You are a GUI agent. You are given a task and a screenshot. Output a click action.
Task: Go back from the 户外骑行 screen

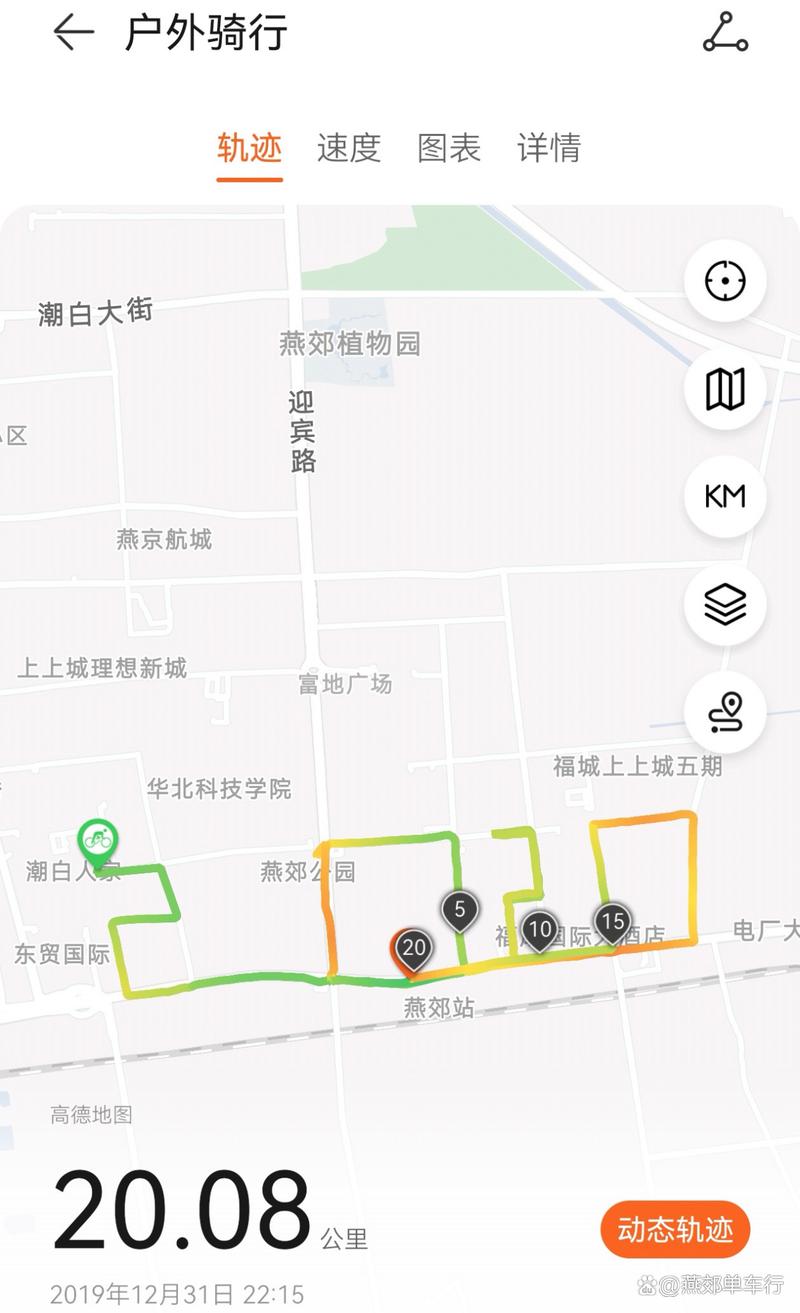pos(73,33)
